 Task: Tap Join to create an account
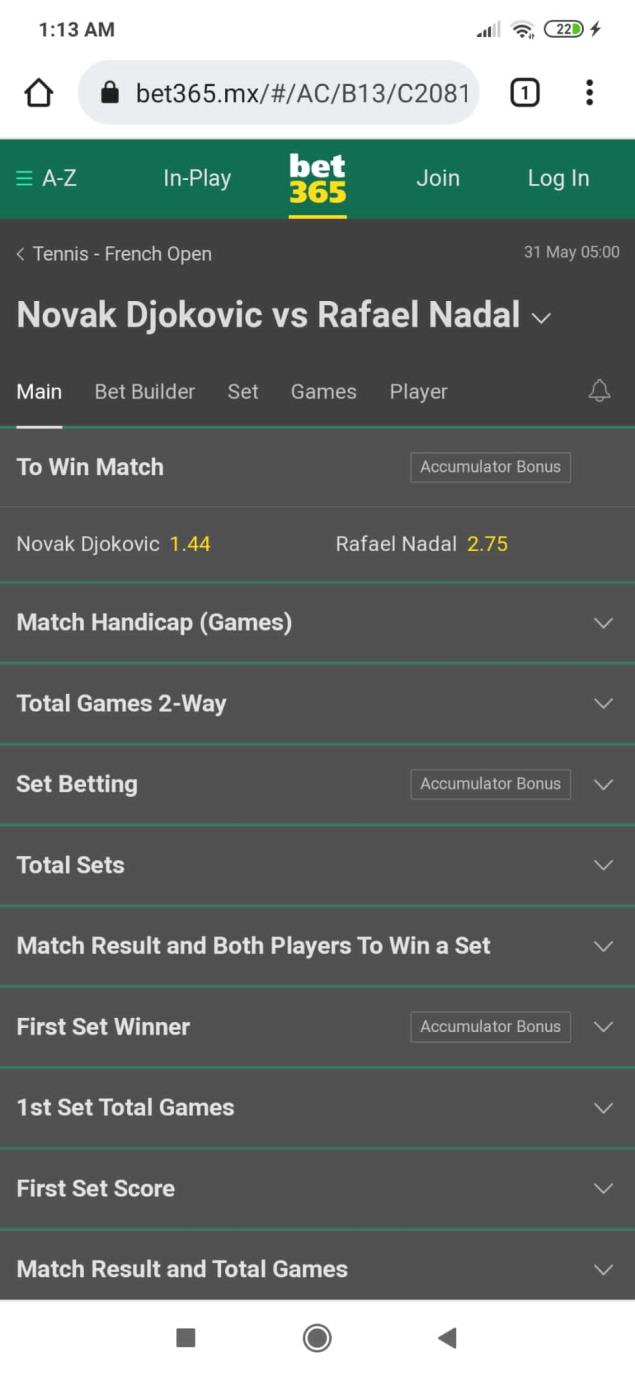(x=438, y=178)
